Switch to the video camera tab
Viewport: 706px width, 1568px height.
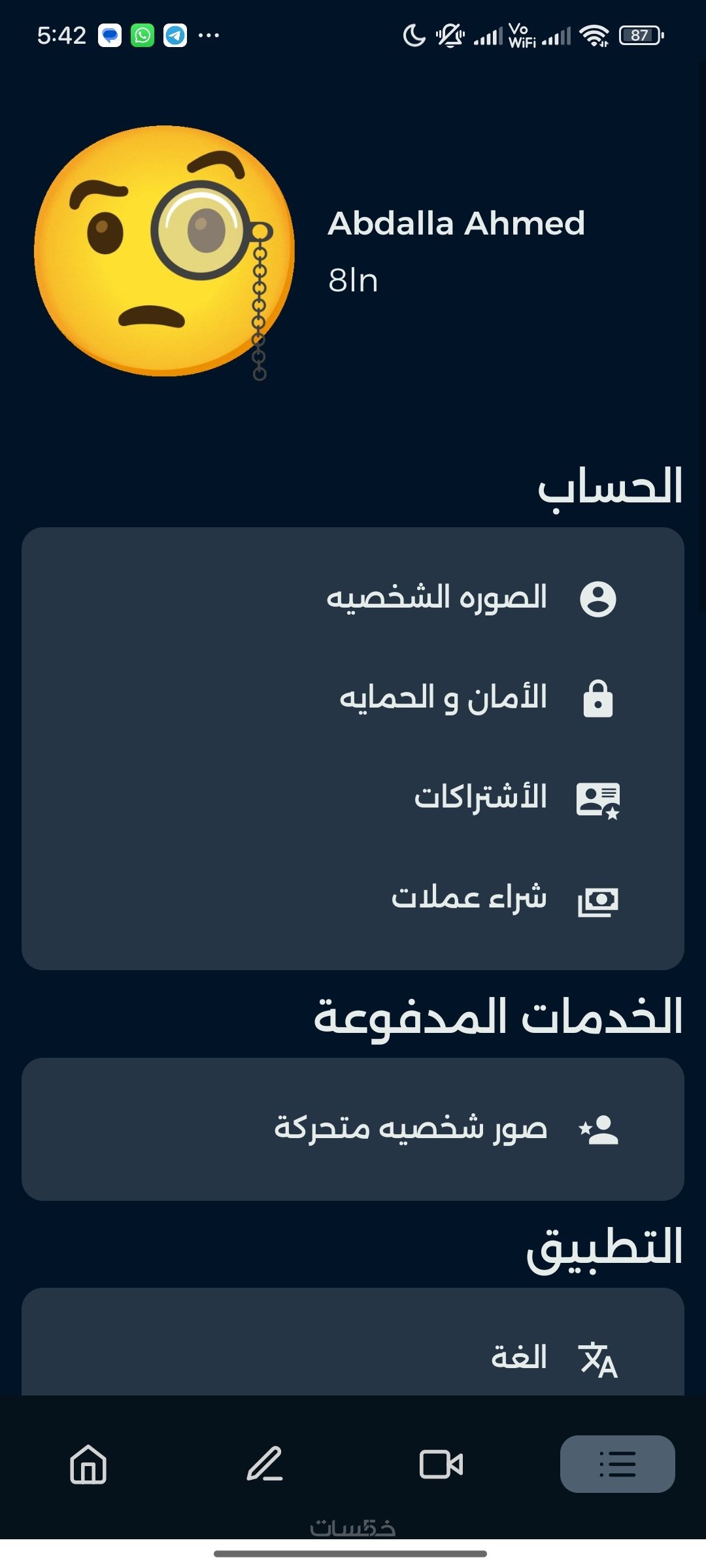click(x=441, y=1464)
